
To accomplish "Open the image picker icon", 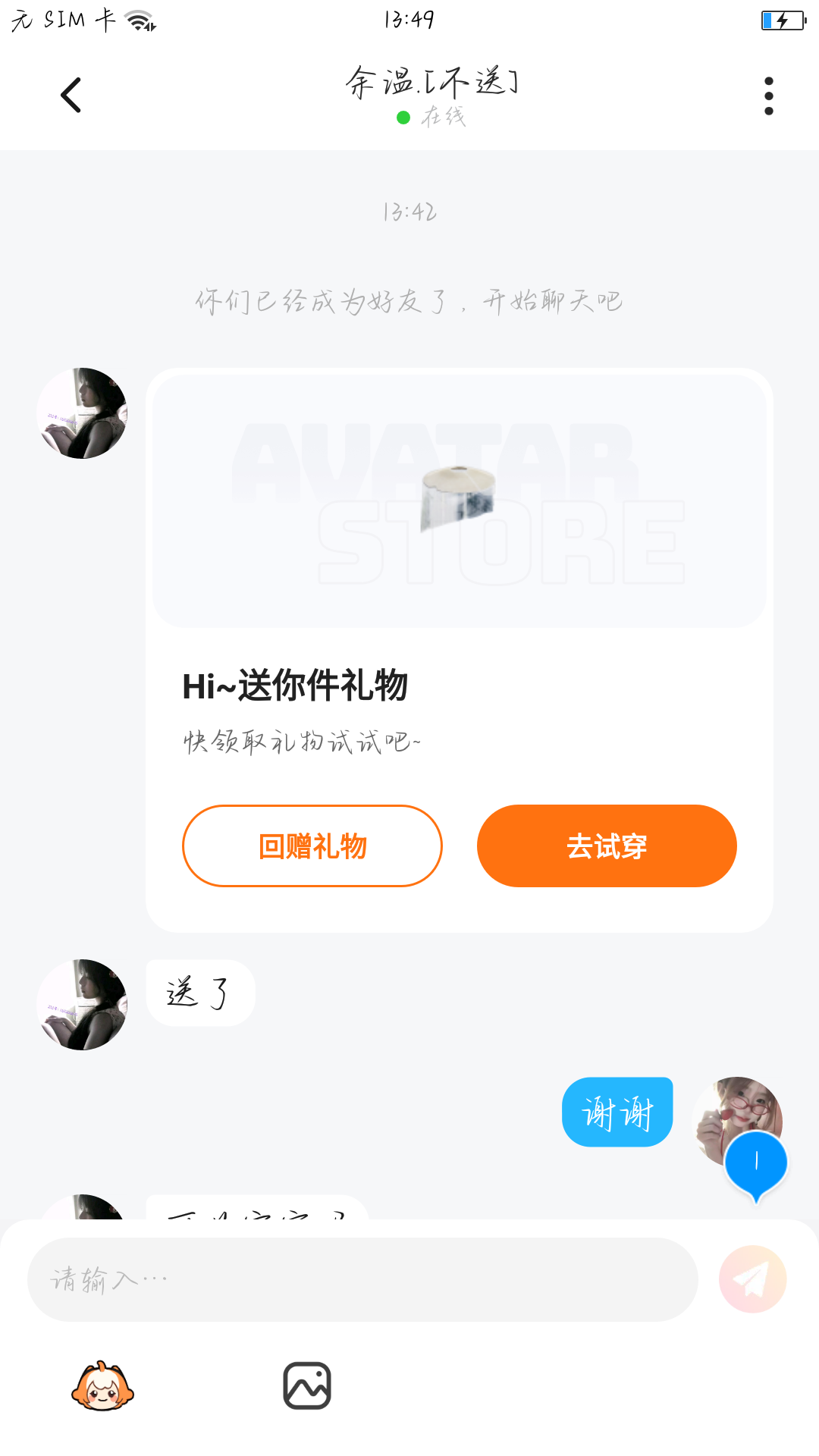I will point(307,1385).
